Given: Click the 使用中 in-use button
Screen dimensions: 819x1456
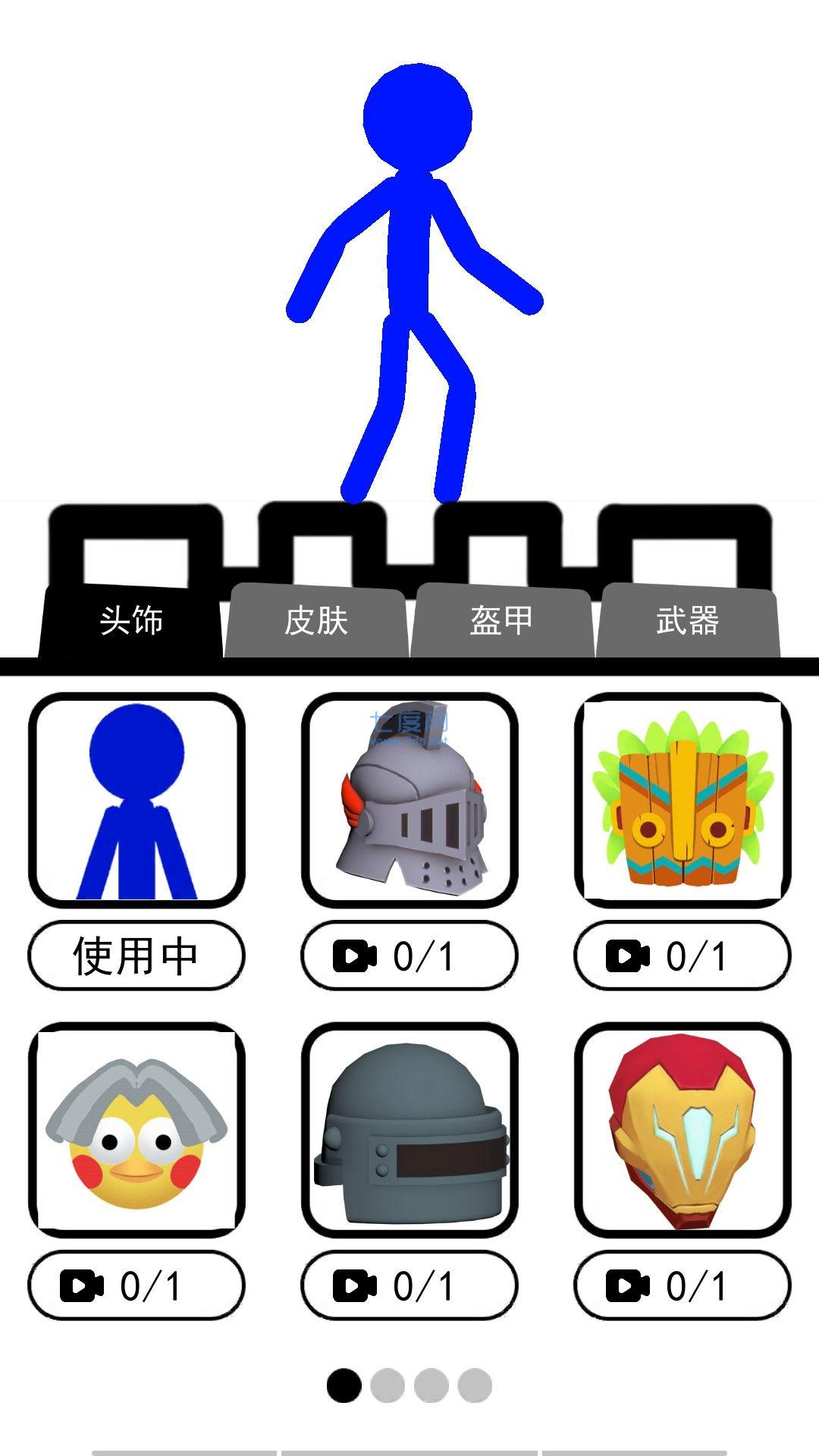Looking at the screenshot, I should pyautogui.click(x=136, y=954).
